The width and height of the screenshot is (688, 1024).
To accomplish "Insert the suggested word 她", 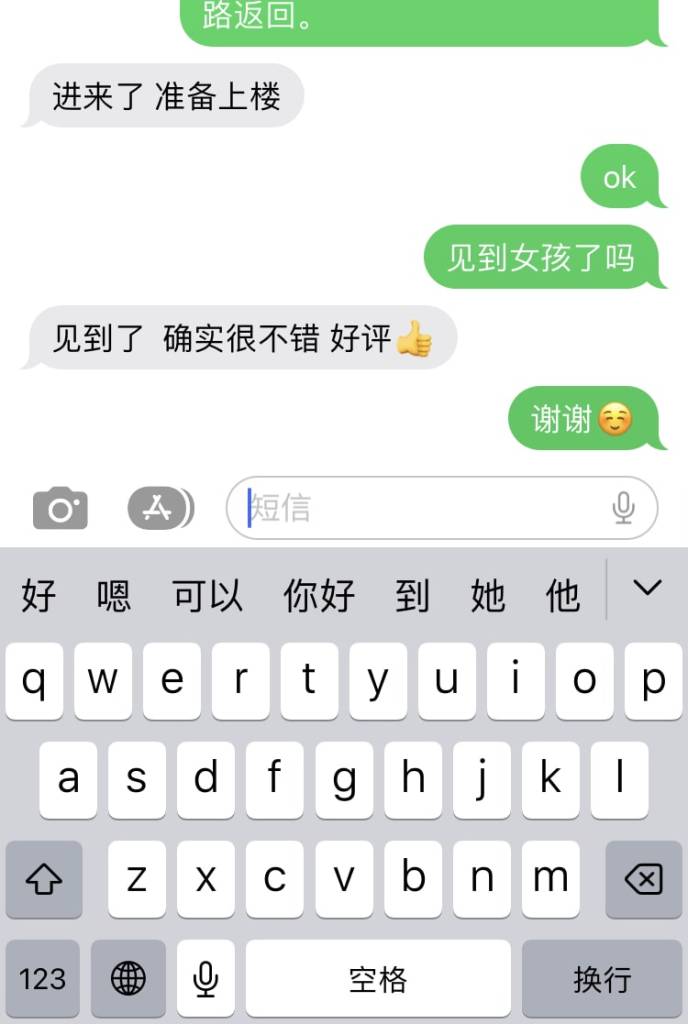I will click(x=487, y=596).
